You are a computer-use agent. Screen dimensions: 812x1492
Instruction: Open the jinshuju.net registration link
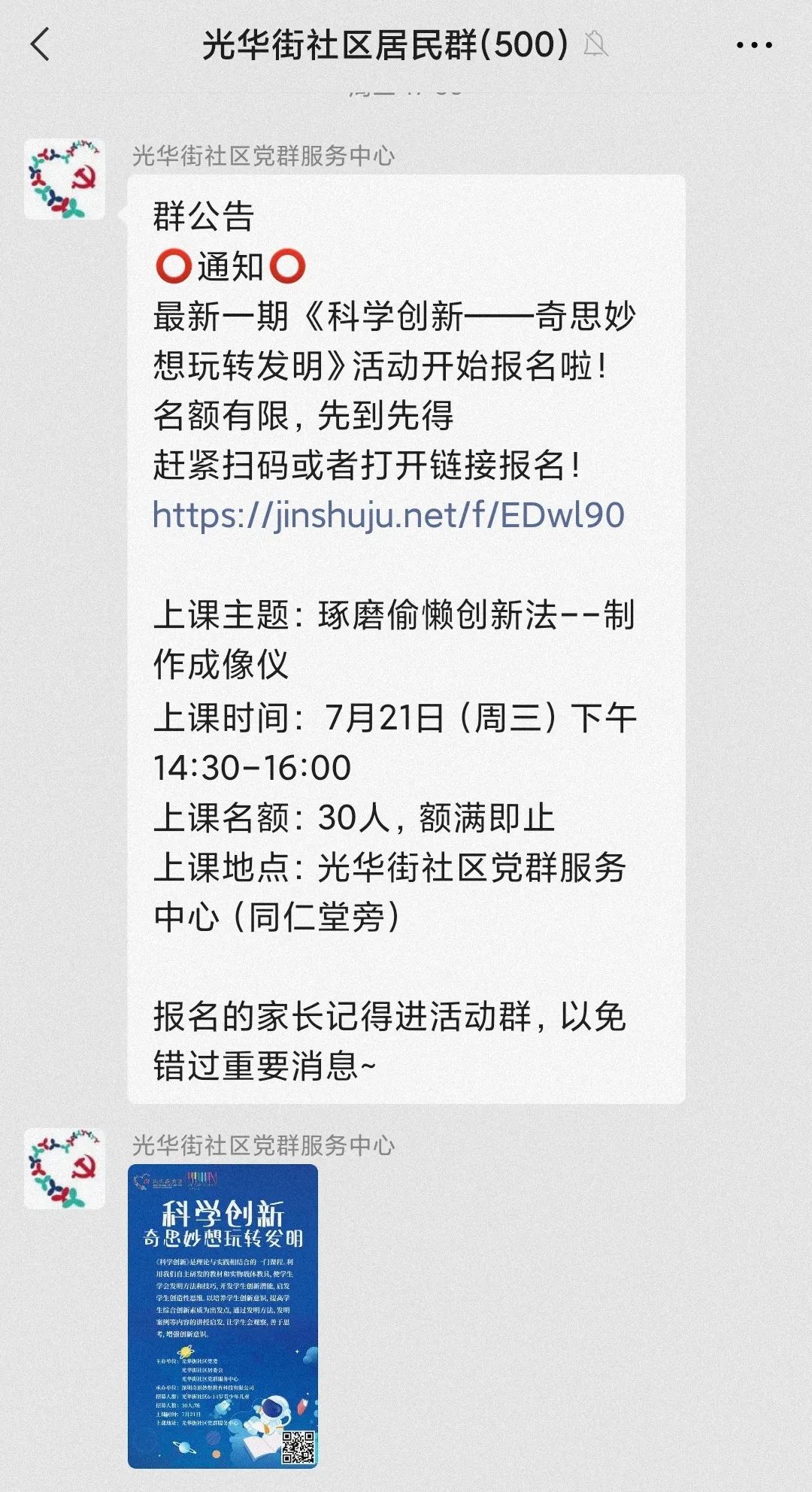388,515
